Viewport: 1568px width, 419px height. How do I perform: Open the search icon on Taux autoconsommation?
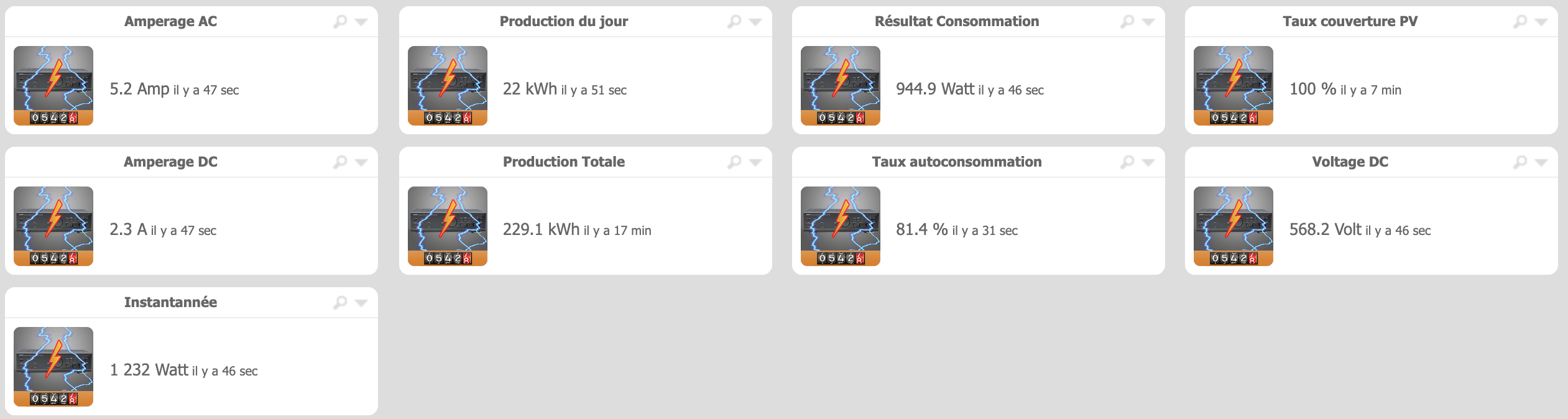click(x=1127, y=162)
